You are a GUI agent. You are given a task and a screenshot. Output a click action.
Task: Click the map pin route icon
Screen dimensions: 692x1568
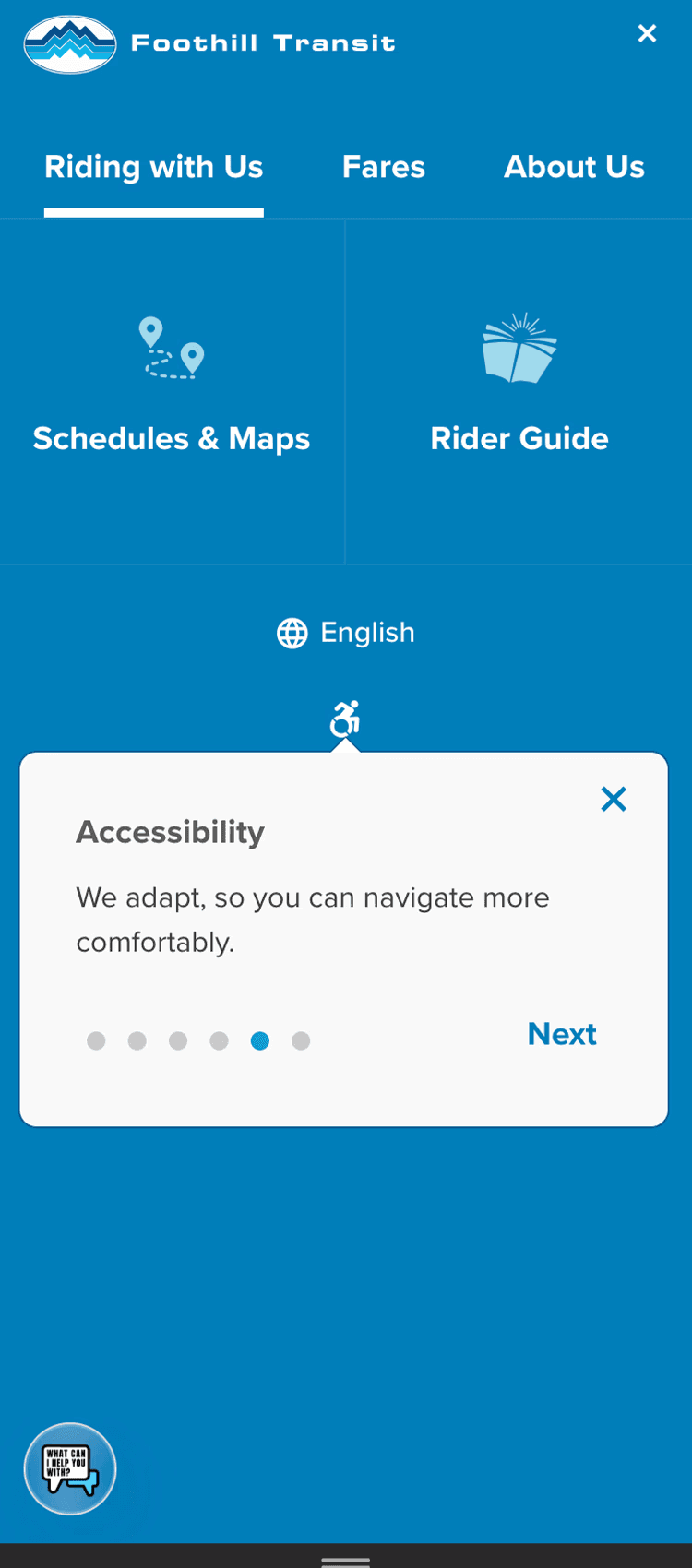click(x=172, y=349)
